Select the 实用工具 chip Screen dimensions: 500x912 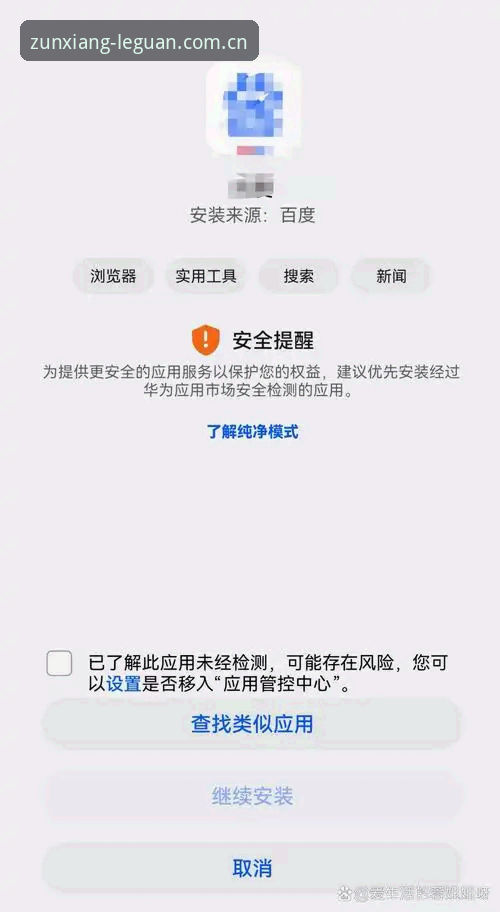(x=206, y=276)
